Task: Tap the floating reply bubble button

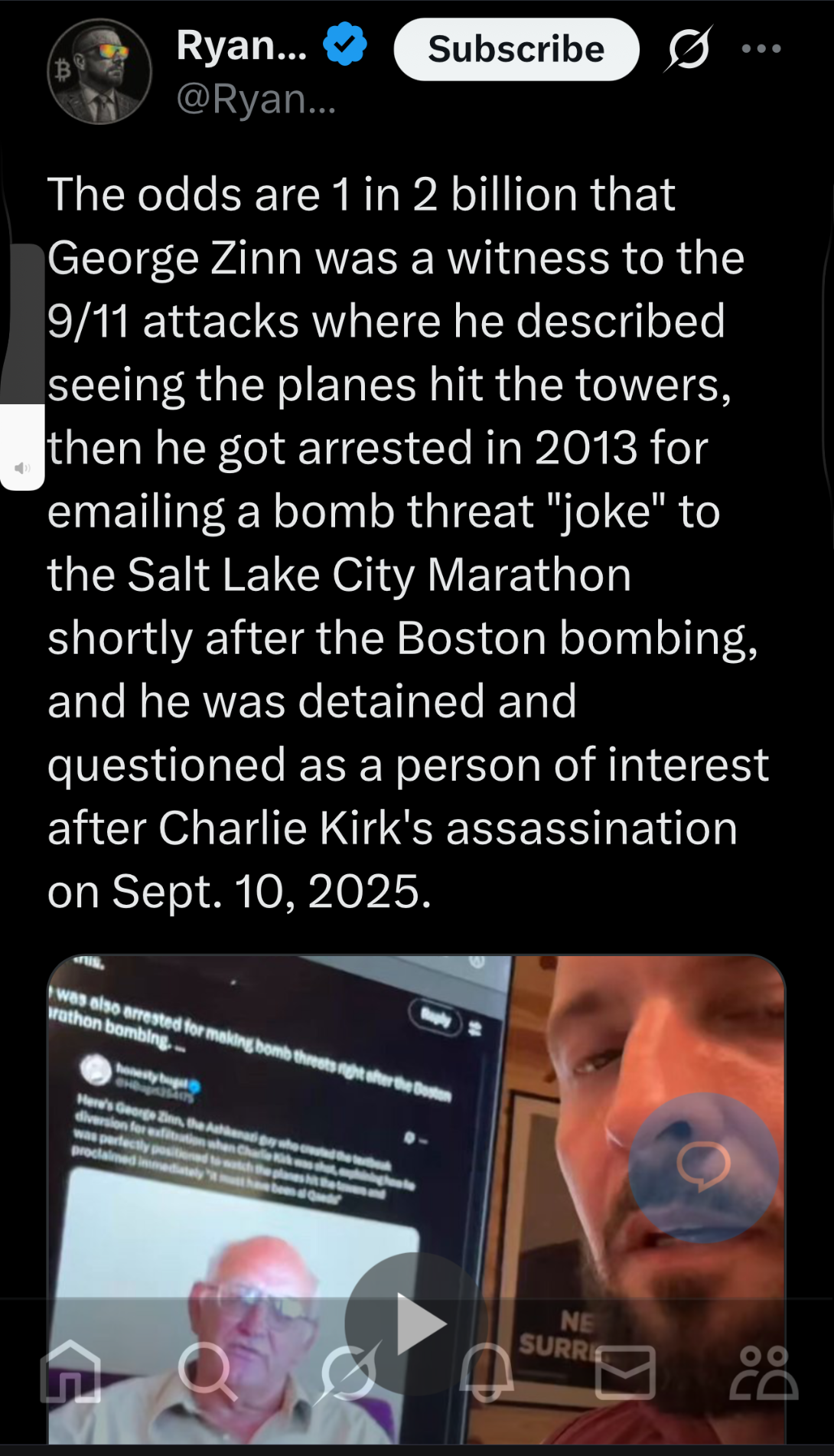Action: click(703, 1167)
